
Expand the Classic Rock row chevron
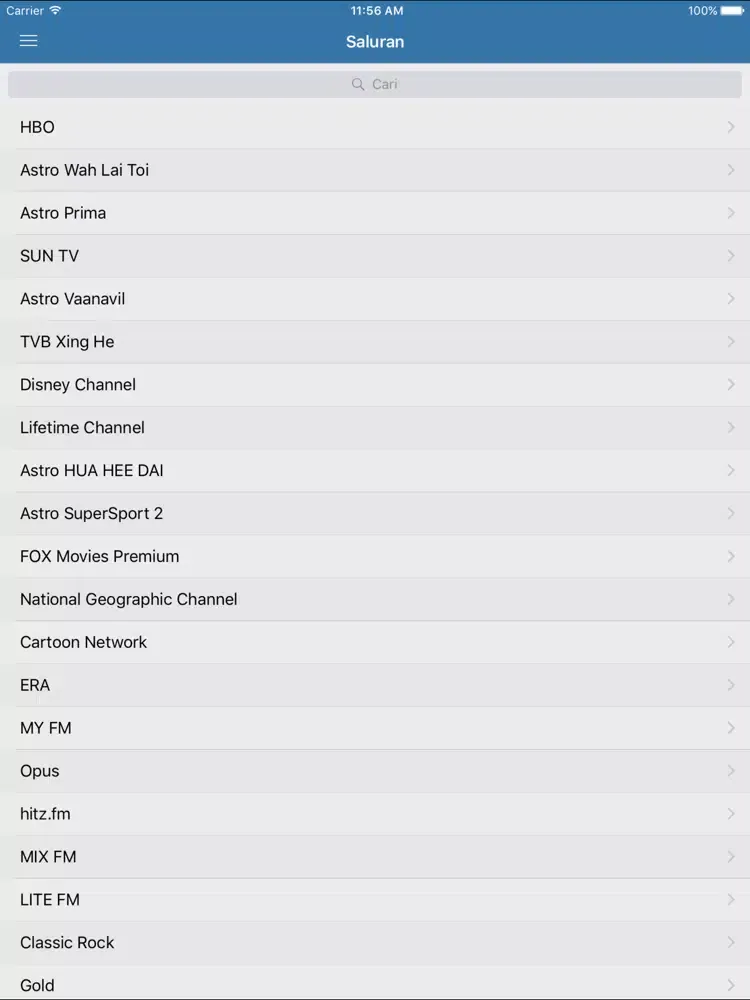pyautogui.click(x=731, y=942)
